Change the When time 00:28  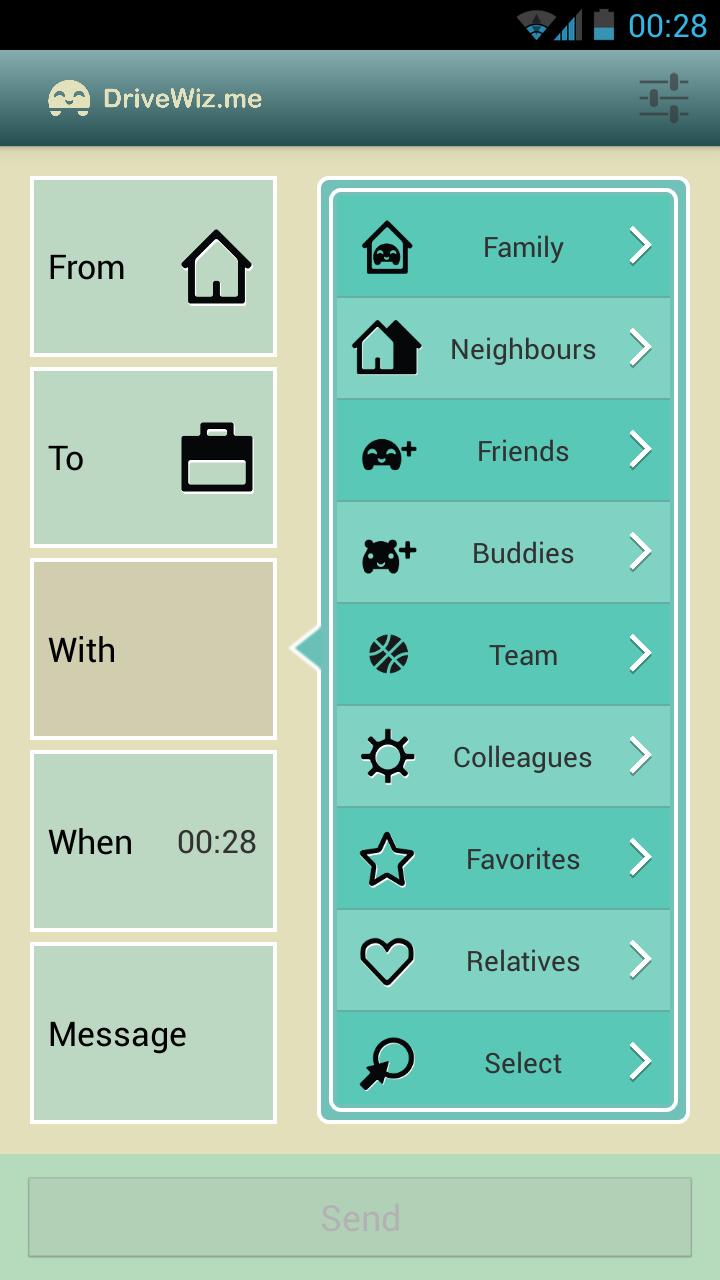[x=153, y=842]
